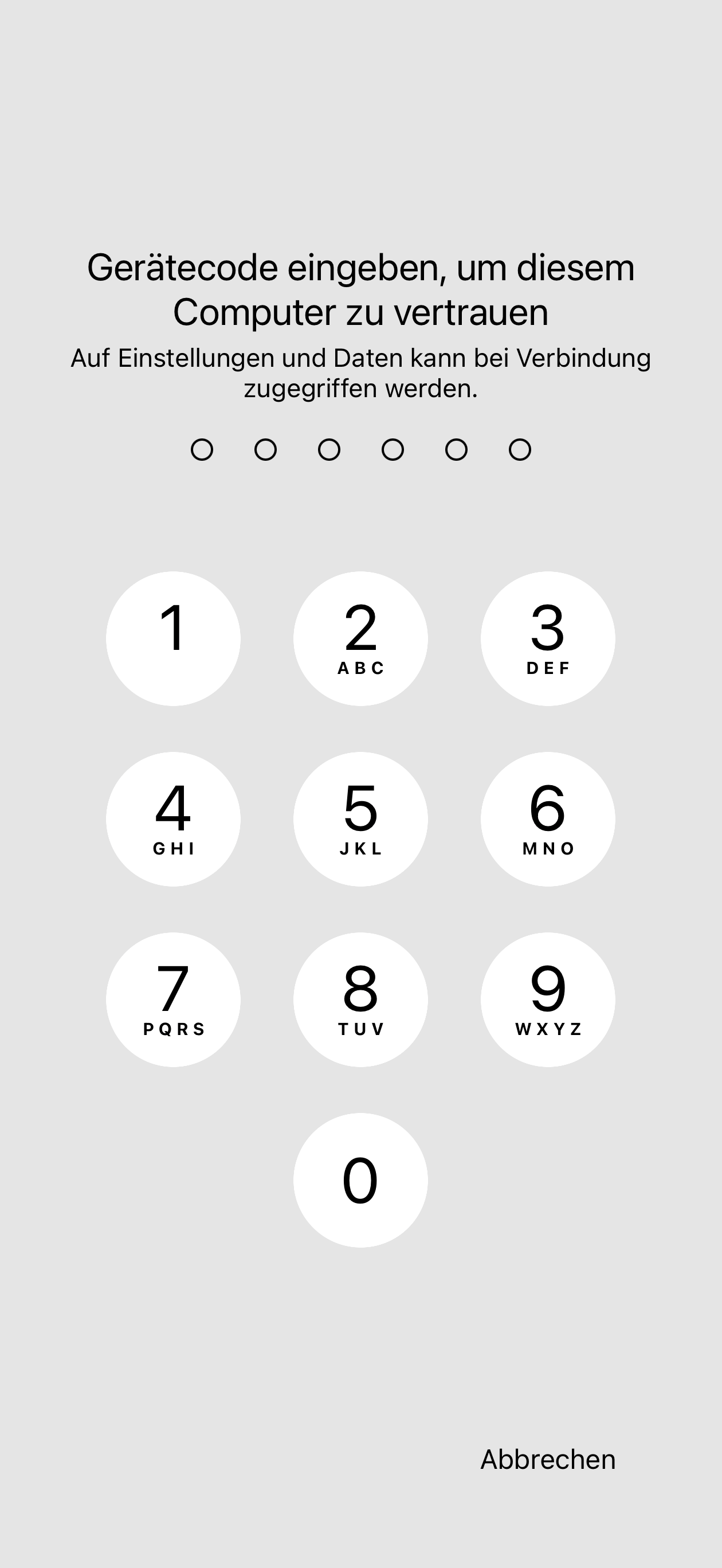The height and width of the screenshot is (1568, 722).
Task: Tap the 9 WXYZ key
Action: click(x=548, y=999)
